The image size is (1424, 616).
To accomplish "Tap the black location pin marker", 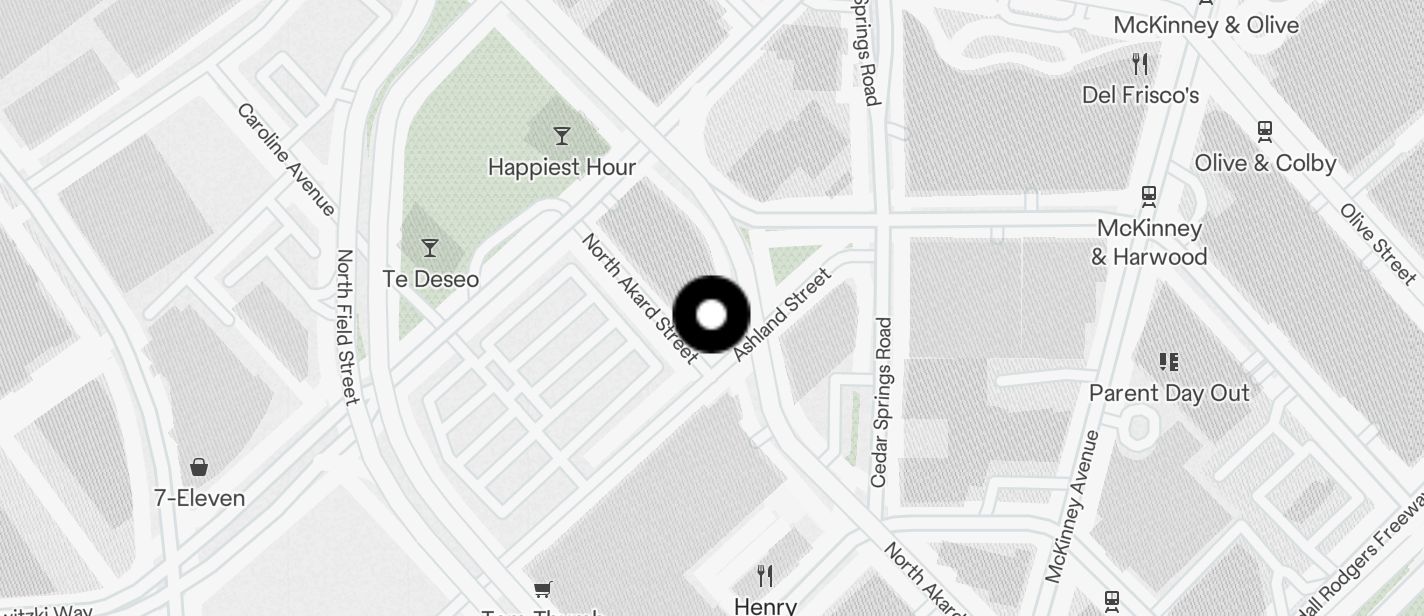I will point(711,315).
